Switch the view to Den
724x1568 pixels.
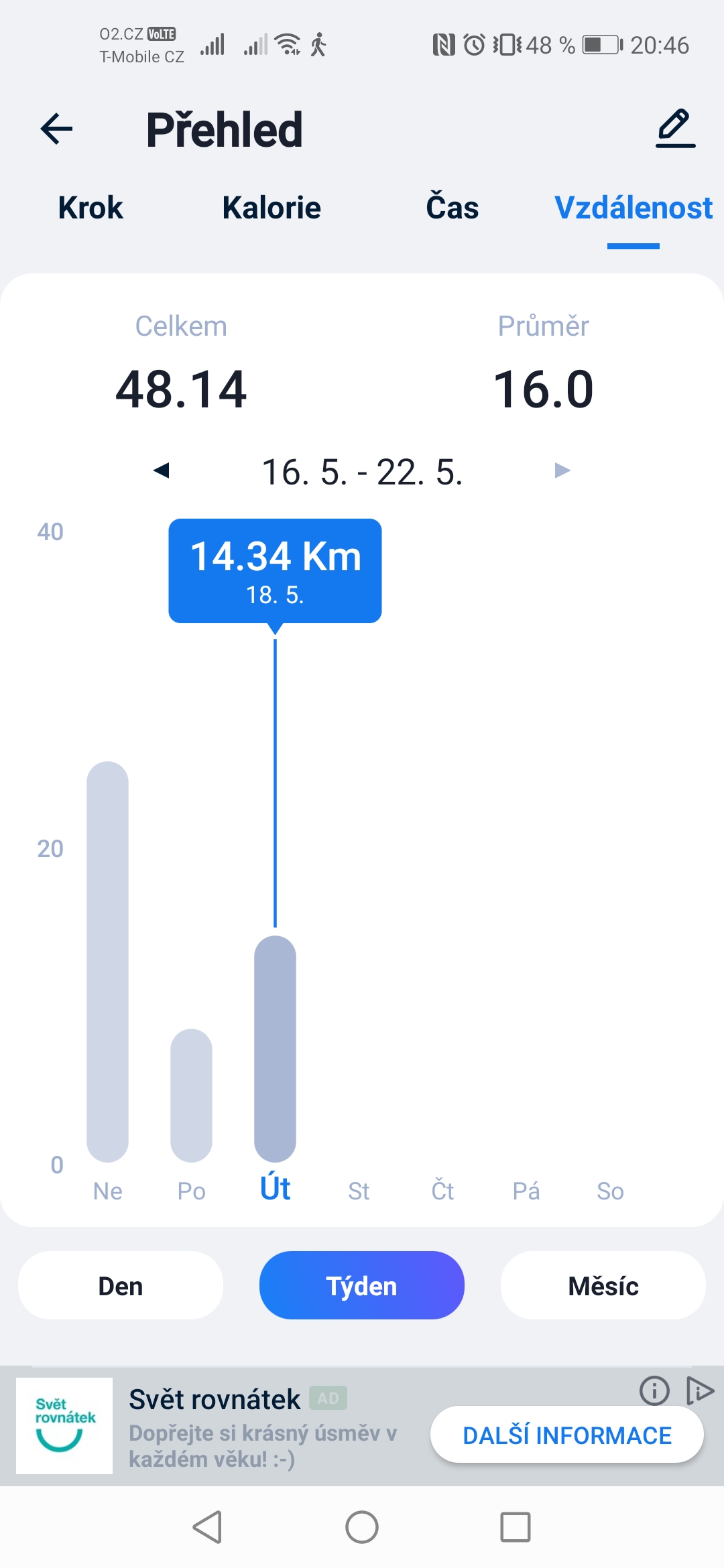[121, 1285]
